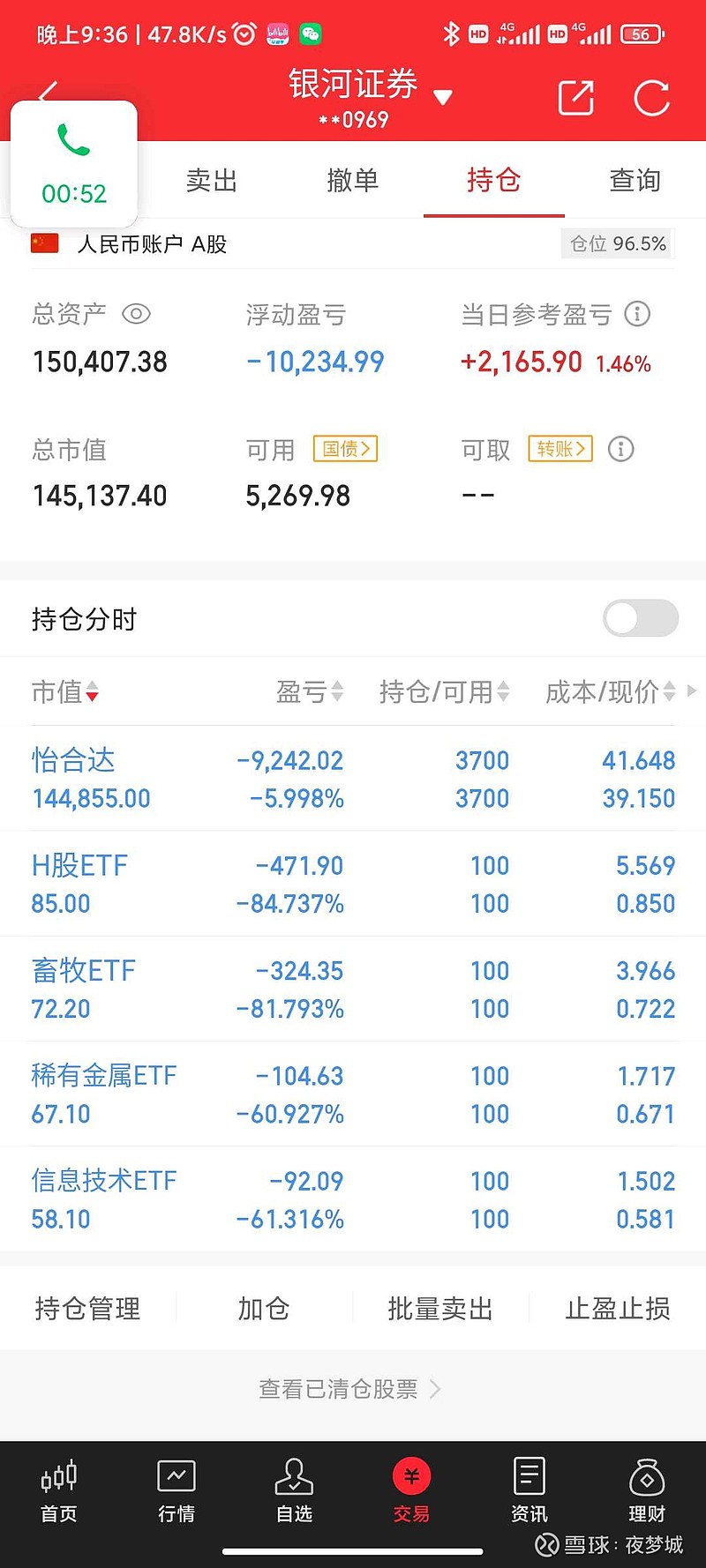Switch to the 撤单 tab
Viewport: 706px width, 1568px height.
(353, 181)
